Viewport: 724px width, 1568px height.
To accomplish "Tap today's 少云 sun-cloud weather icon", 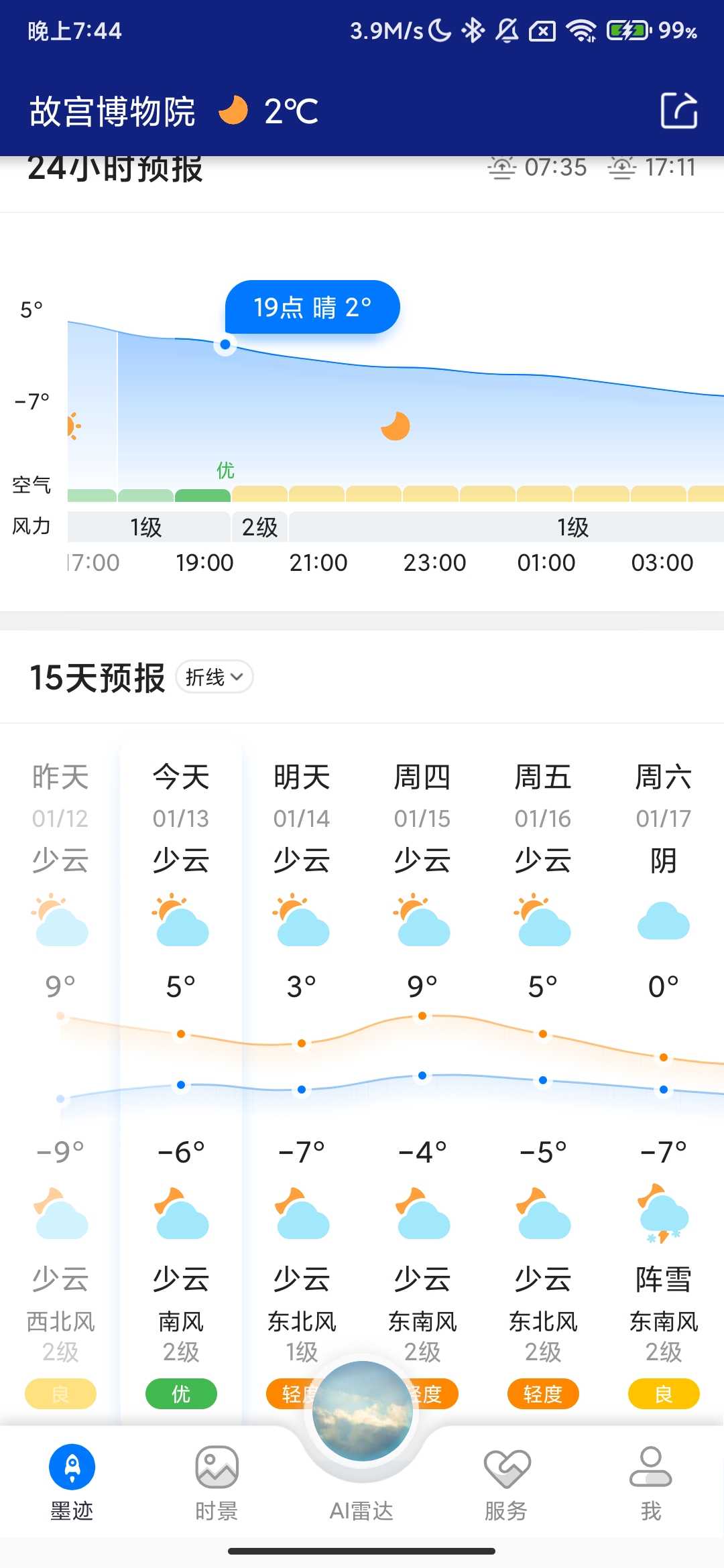I will [180, 920].
